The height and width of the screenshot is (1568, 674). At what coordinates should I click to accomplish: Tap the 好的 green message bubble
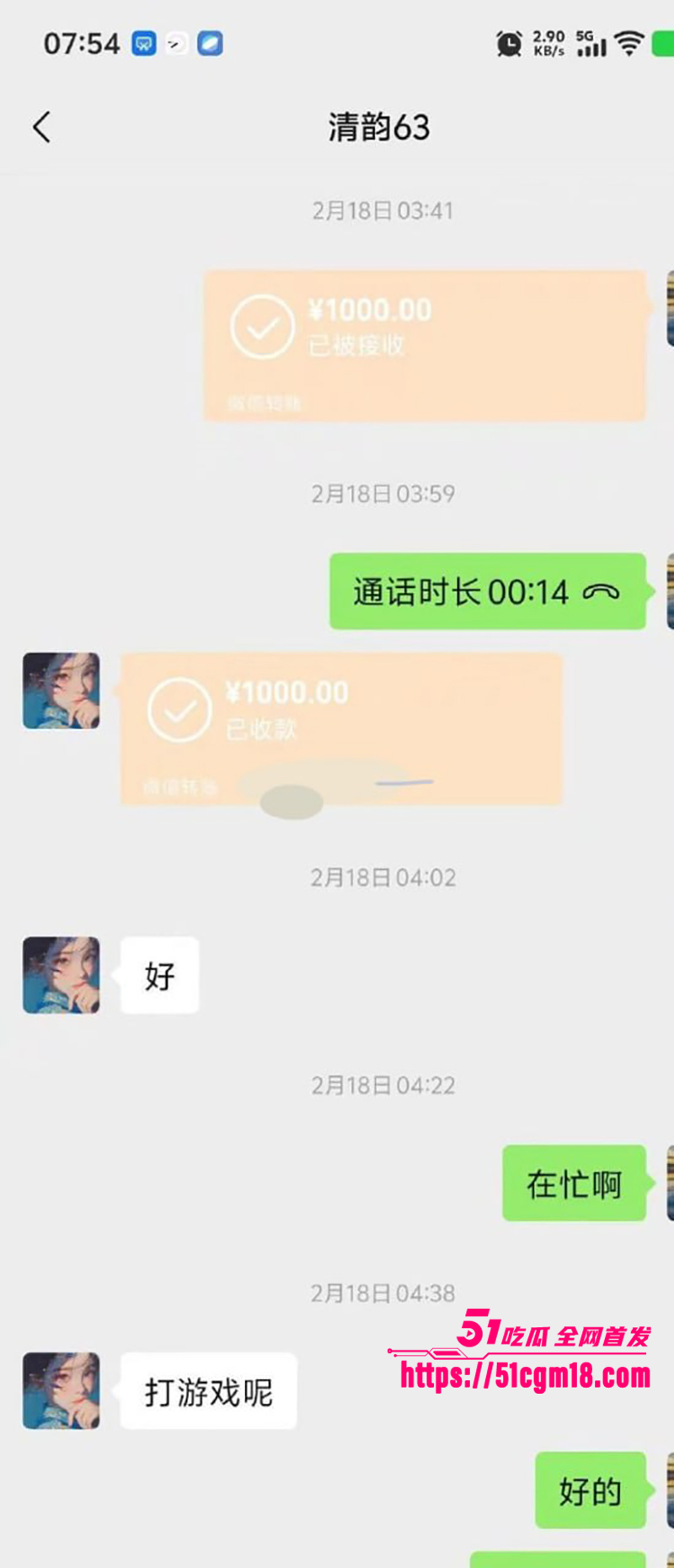(591, 1490)
